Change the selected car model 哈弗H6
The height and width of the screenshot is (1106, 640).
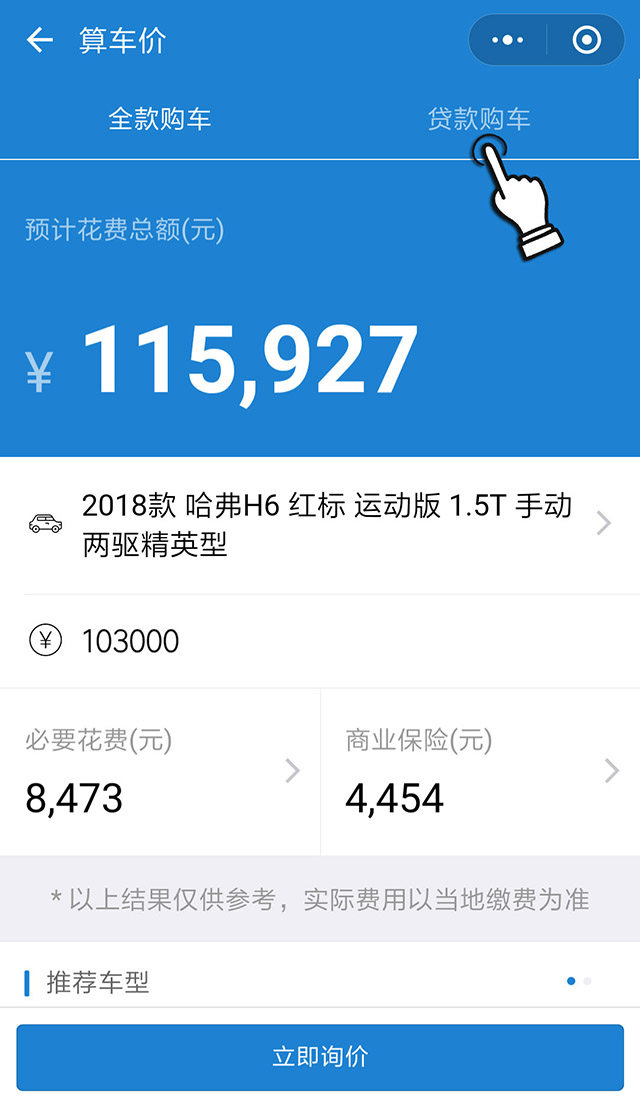pos(320,524)
